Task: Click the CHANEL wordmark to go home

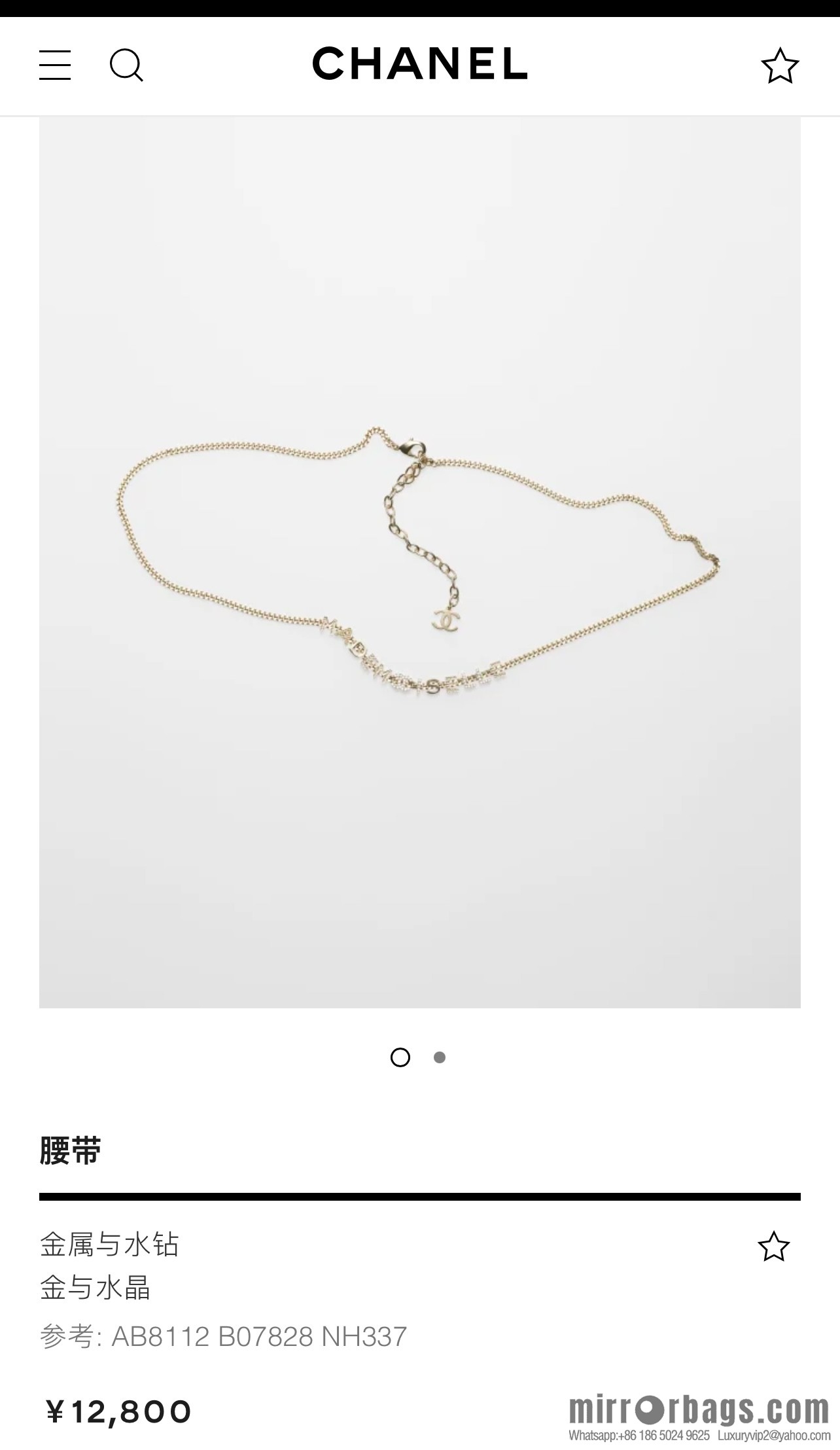Action: (x=420, y=65)
